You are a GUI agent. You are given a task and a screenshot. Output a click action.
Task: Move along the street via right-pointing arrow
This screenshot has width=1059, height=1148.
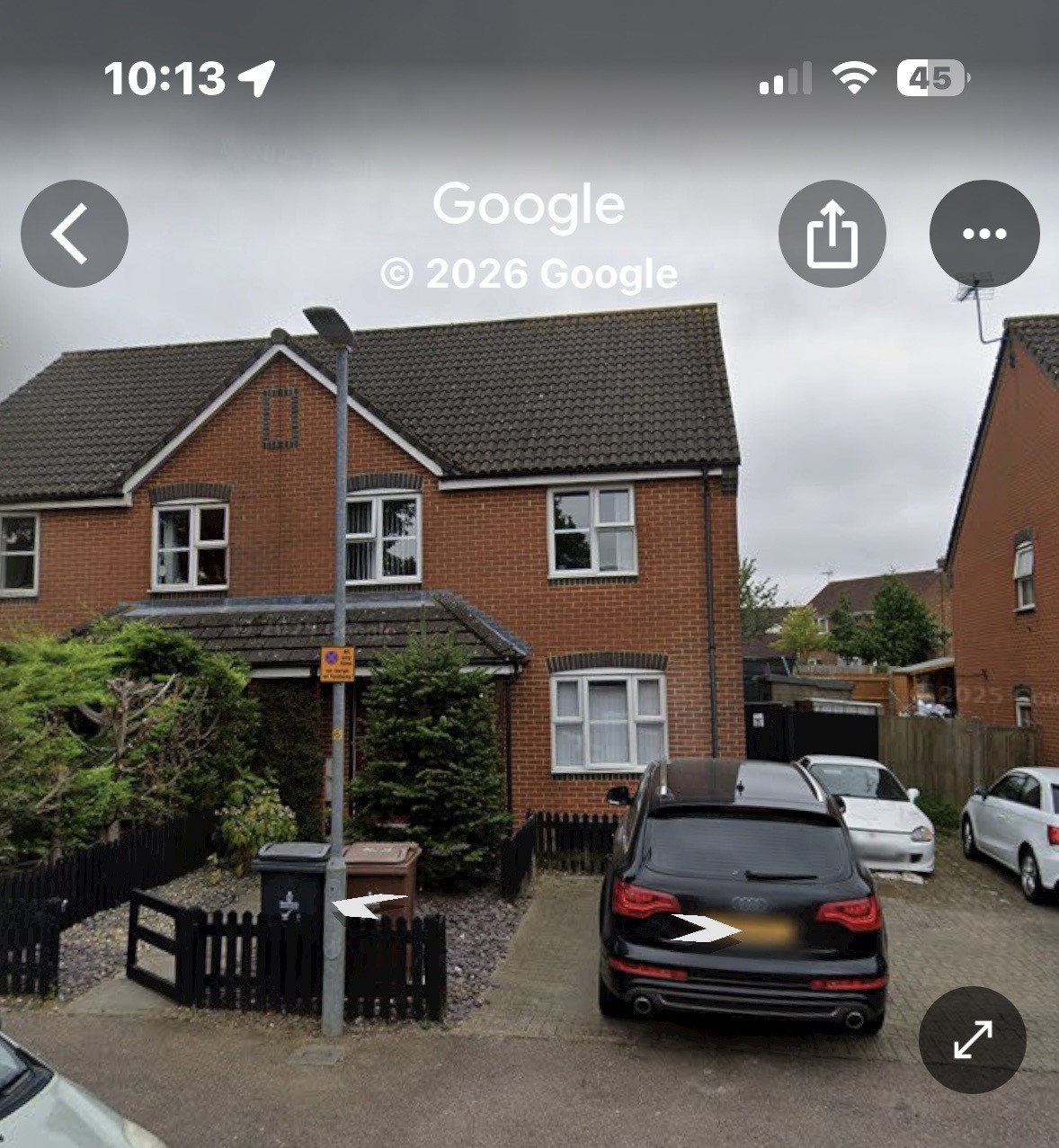click(x=707, y=929)
